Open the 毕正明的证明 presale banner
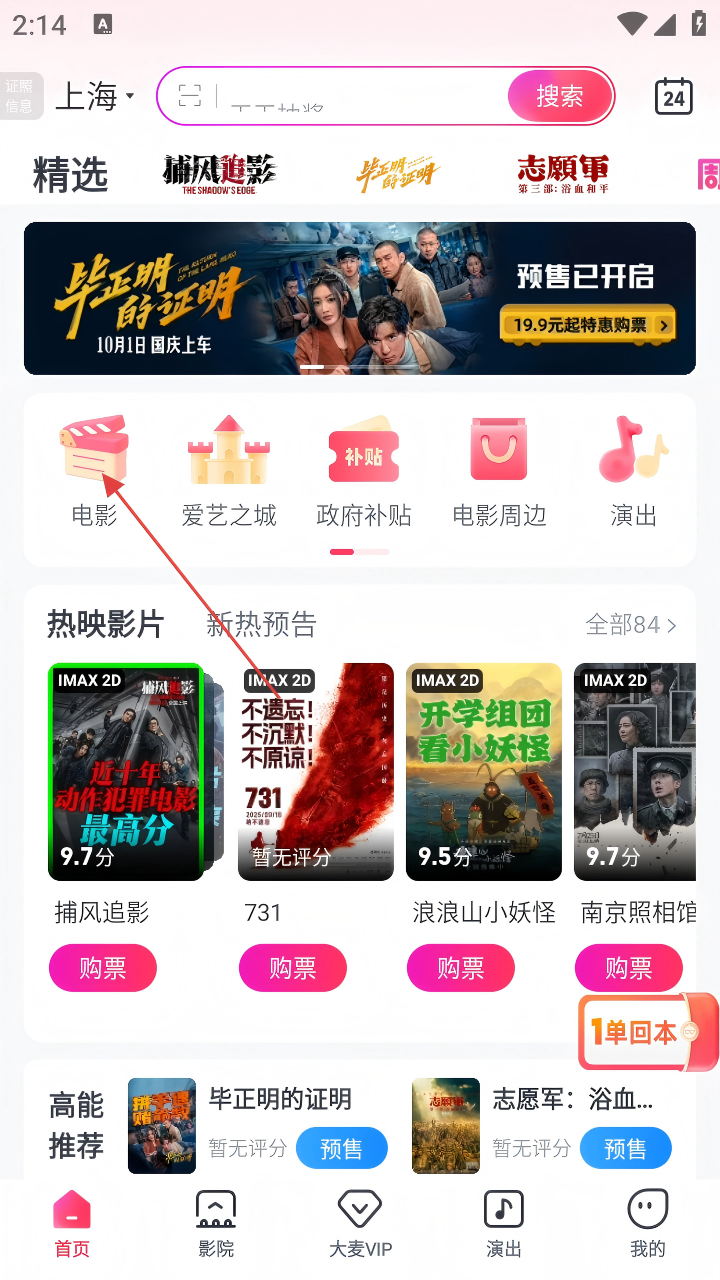Image resolution: width=720 pixels, height=1280 pixels. 360,298
